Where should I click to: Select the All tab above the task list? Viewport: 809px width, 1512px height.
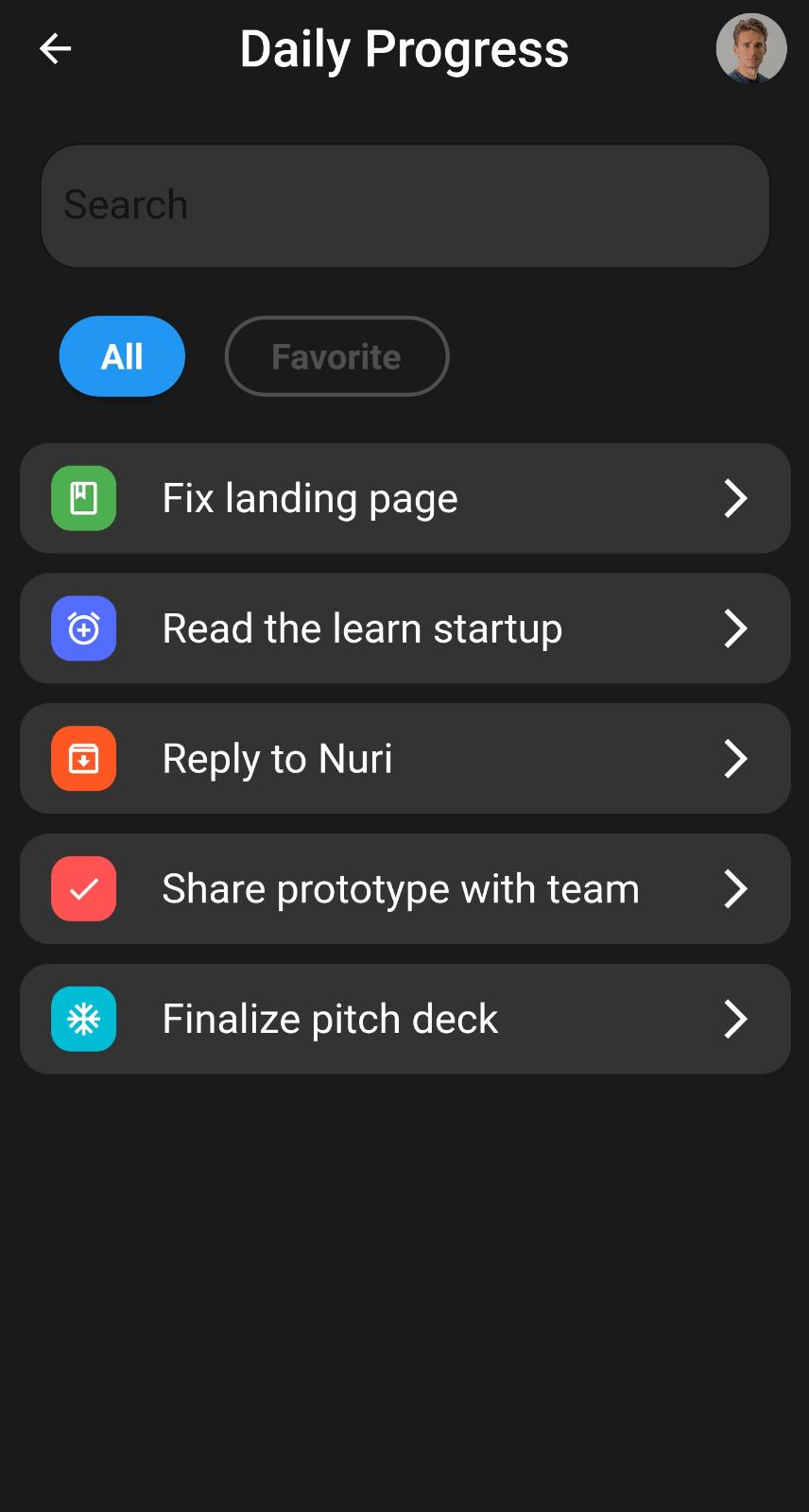click(x=122, y=356)
